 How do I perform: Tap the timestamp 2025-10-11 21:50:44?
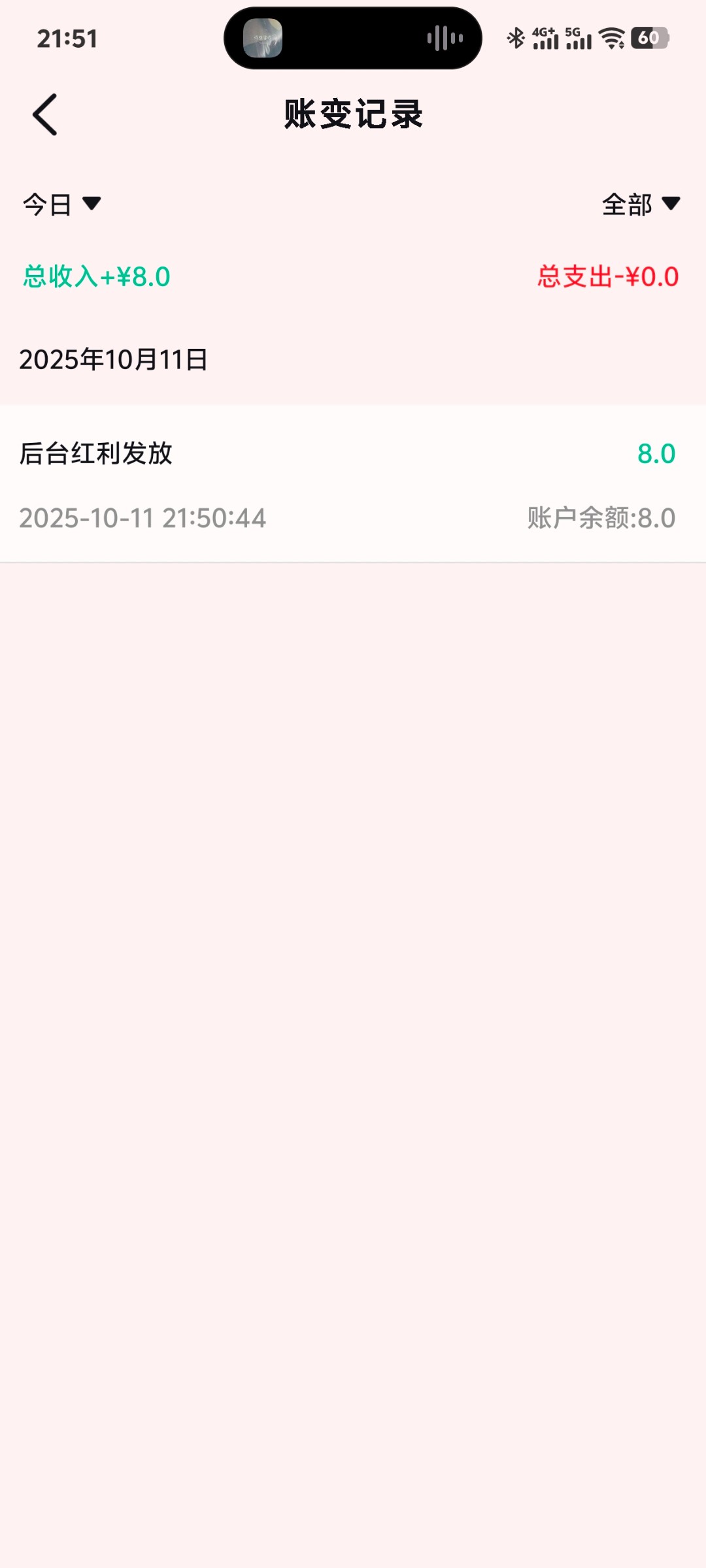click(x=141, y=518)
